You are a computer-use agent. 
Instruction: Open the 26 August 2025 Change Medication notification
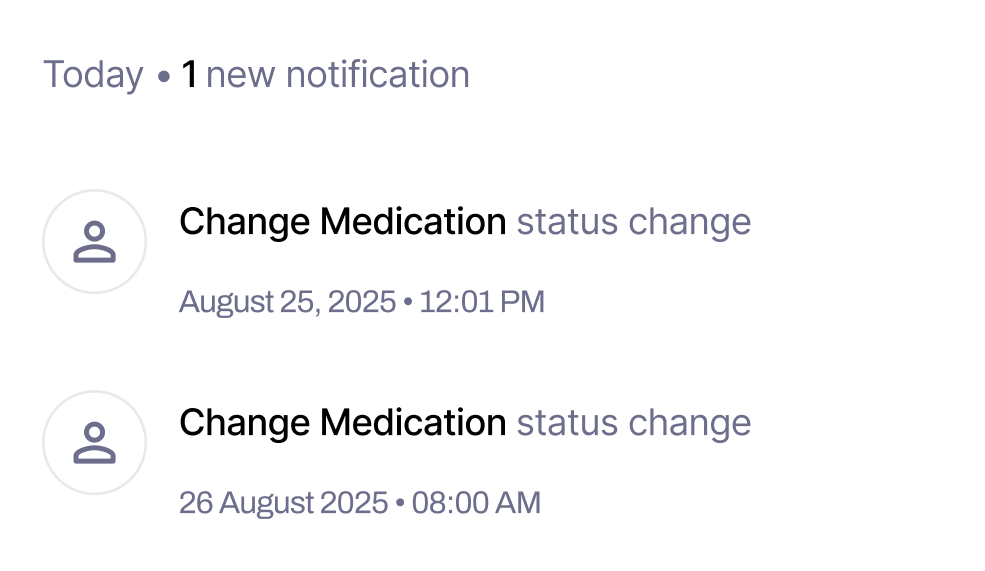click(x=464, y=424)
